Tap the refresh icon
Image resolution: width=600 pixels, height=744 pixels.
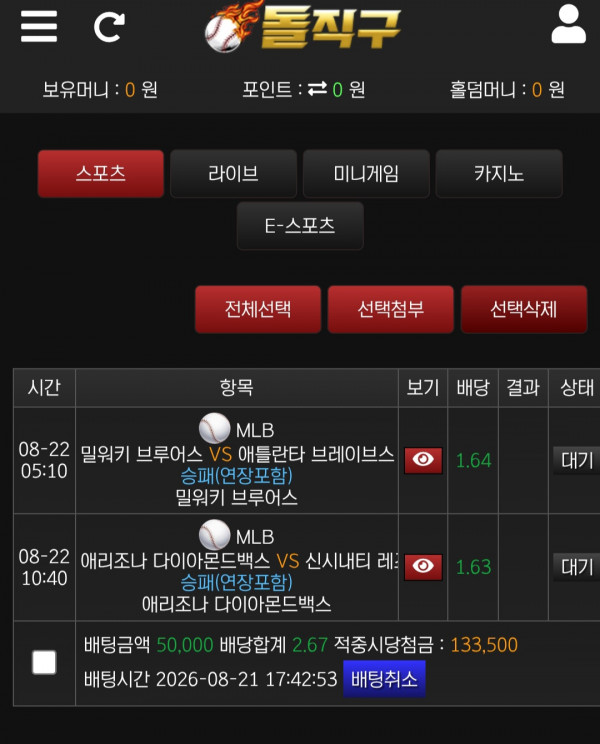tap(109, 27)
